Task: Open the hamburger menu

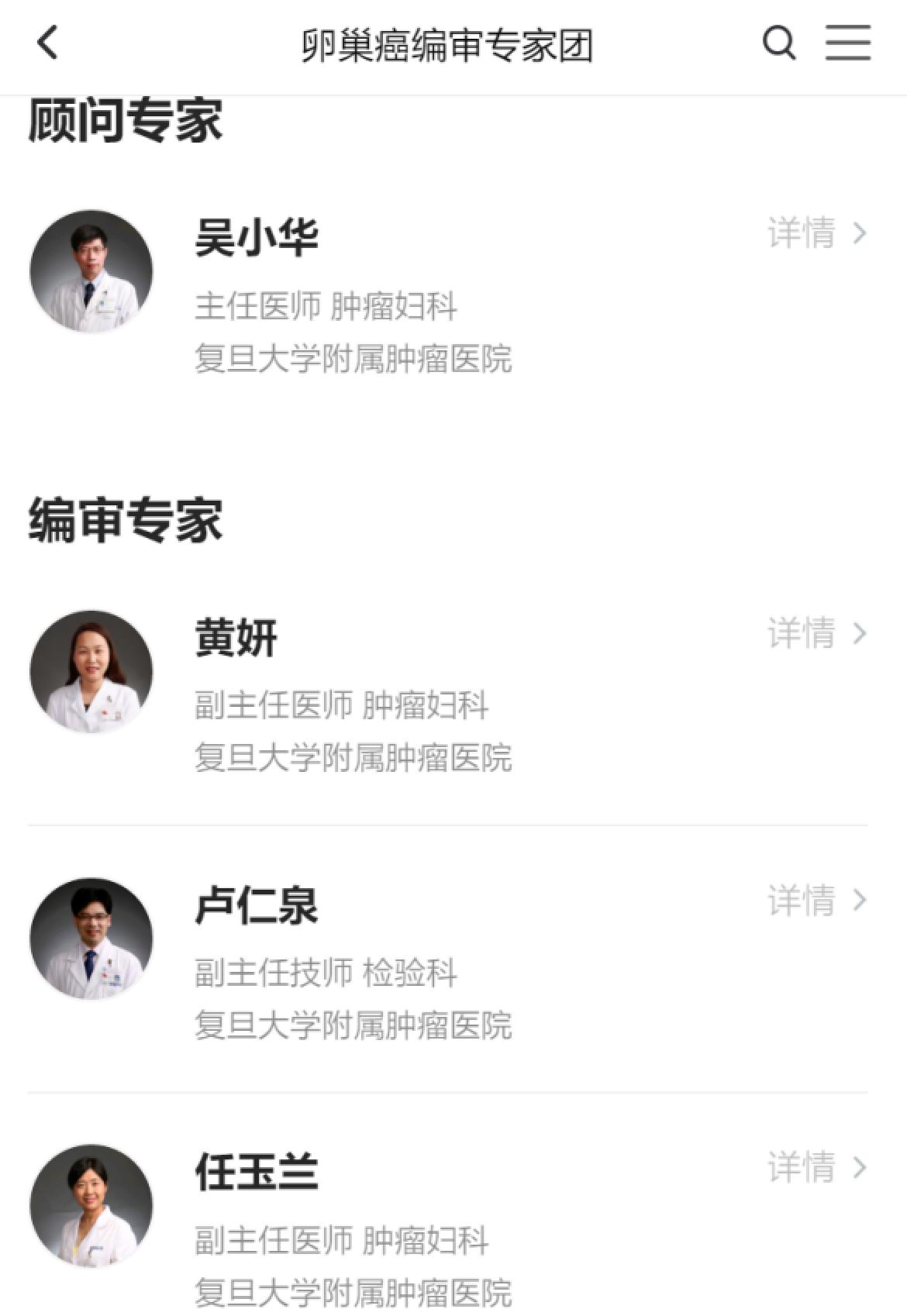Action: pyautogui.click(x=847, y=43)
